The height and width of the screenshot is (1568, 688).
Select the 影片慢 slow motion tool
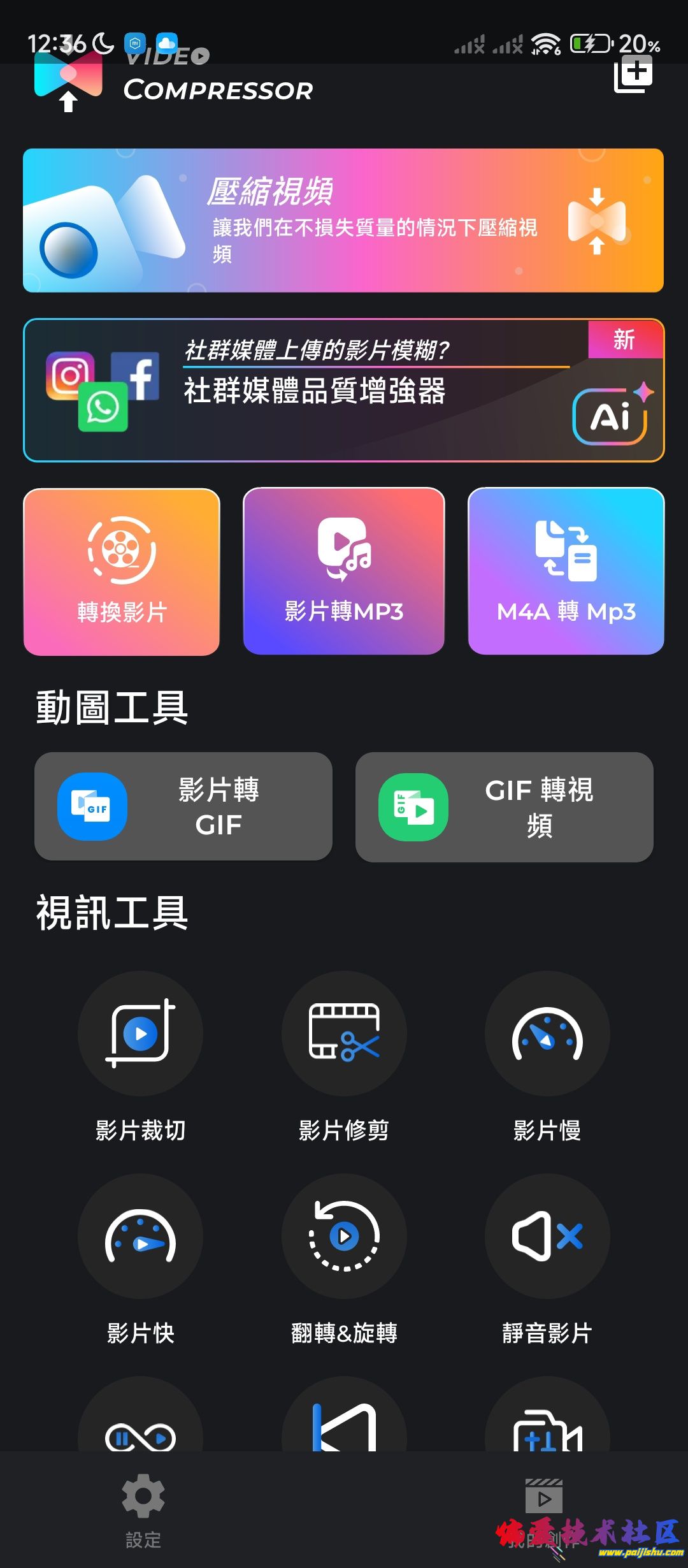(547, 1033)
